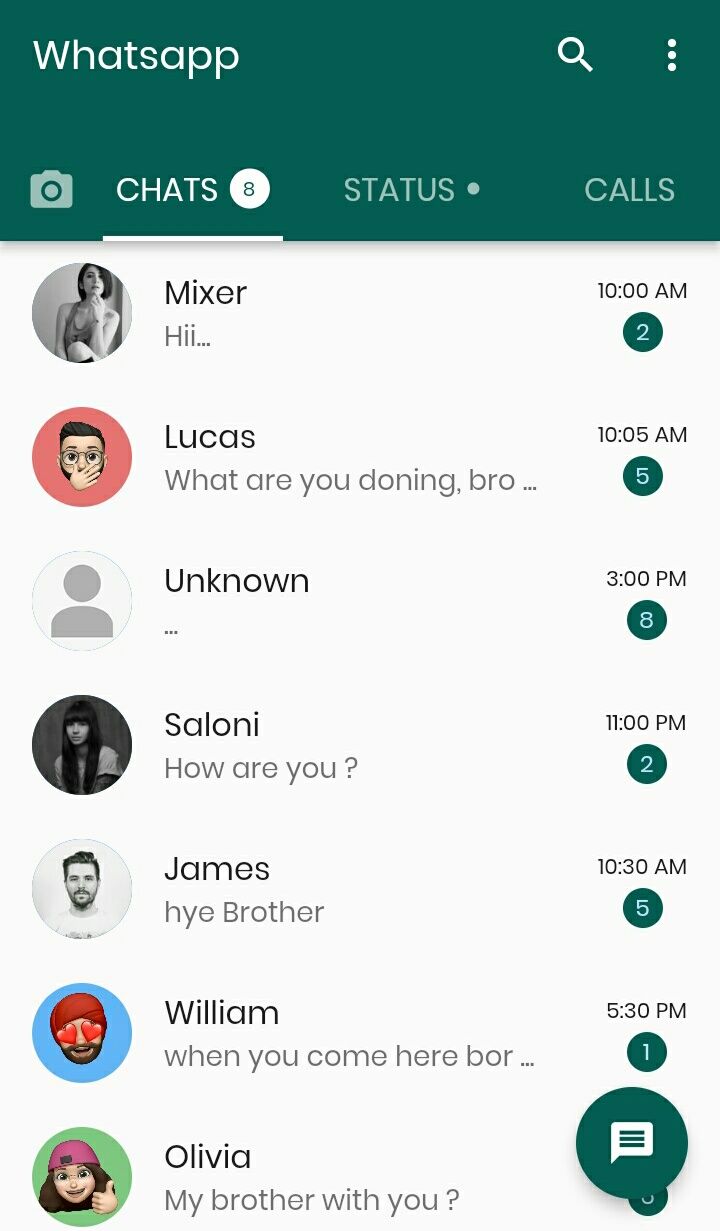
Task: Open the camera icon
Action: (51, 189)
